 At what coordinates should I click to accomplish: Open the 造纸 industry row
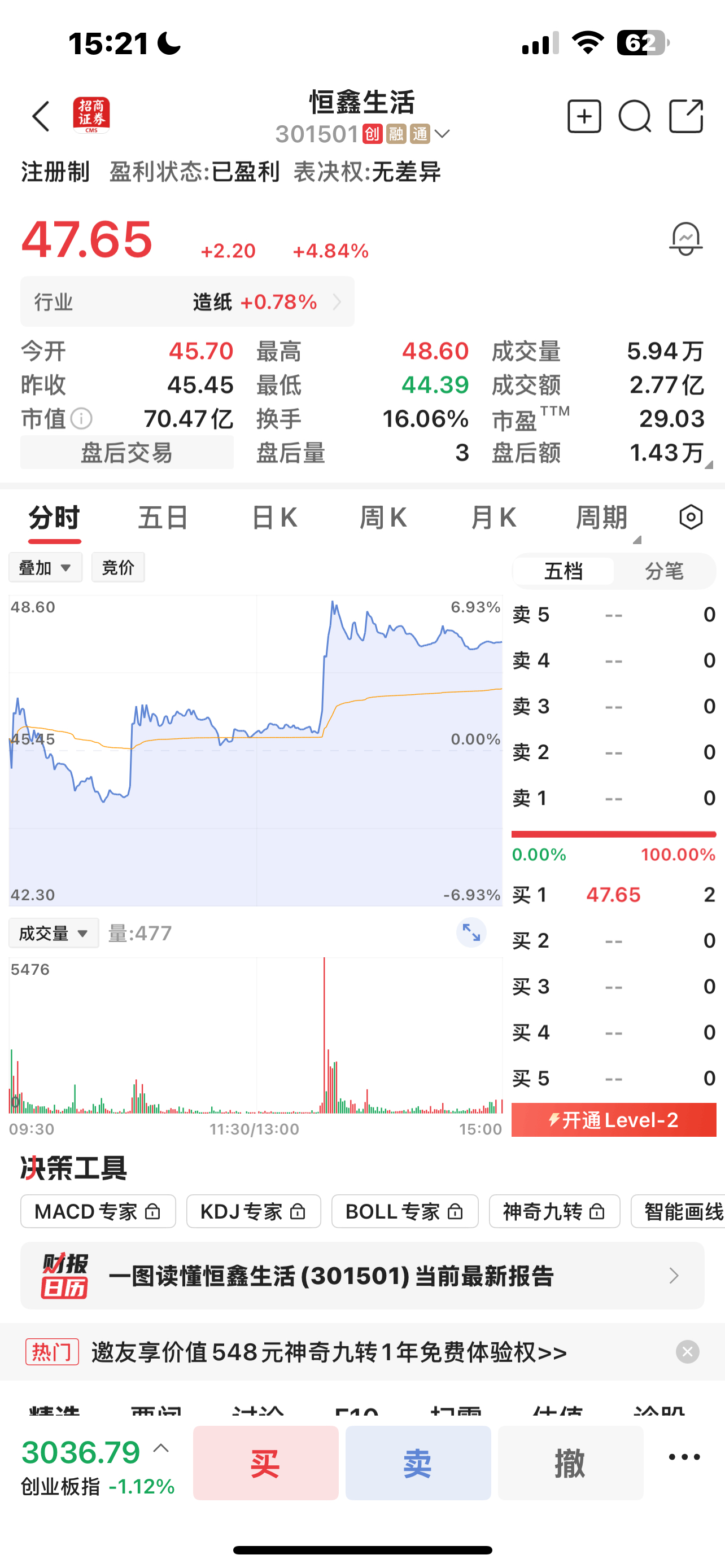point(187,302)
